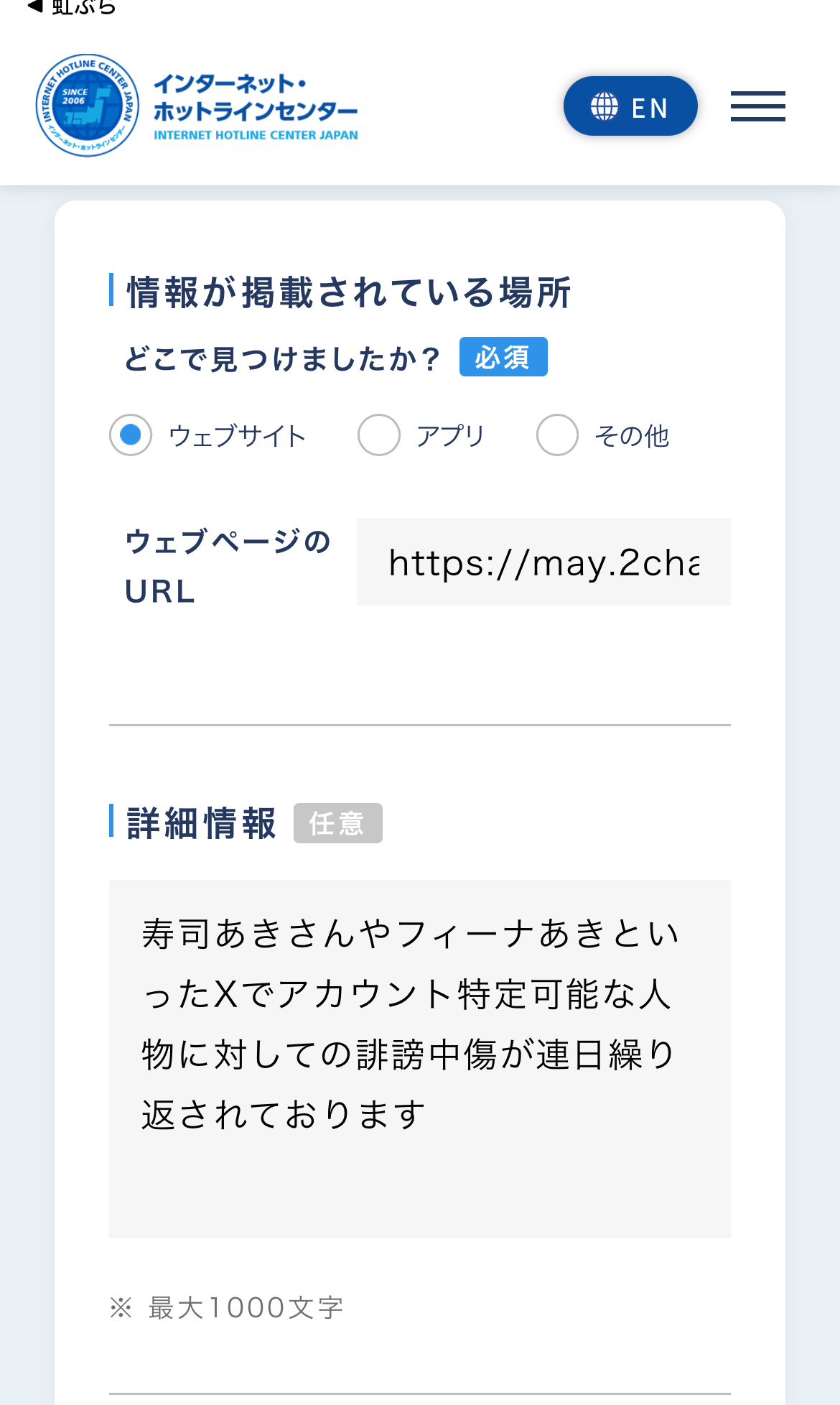840x1405 pixels.
Task: Select the ウェブサイト radio option
Action: tap(131, 435)
